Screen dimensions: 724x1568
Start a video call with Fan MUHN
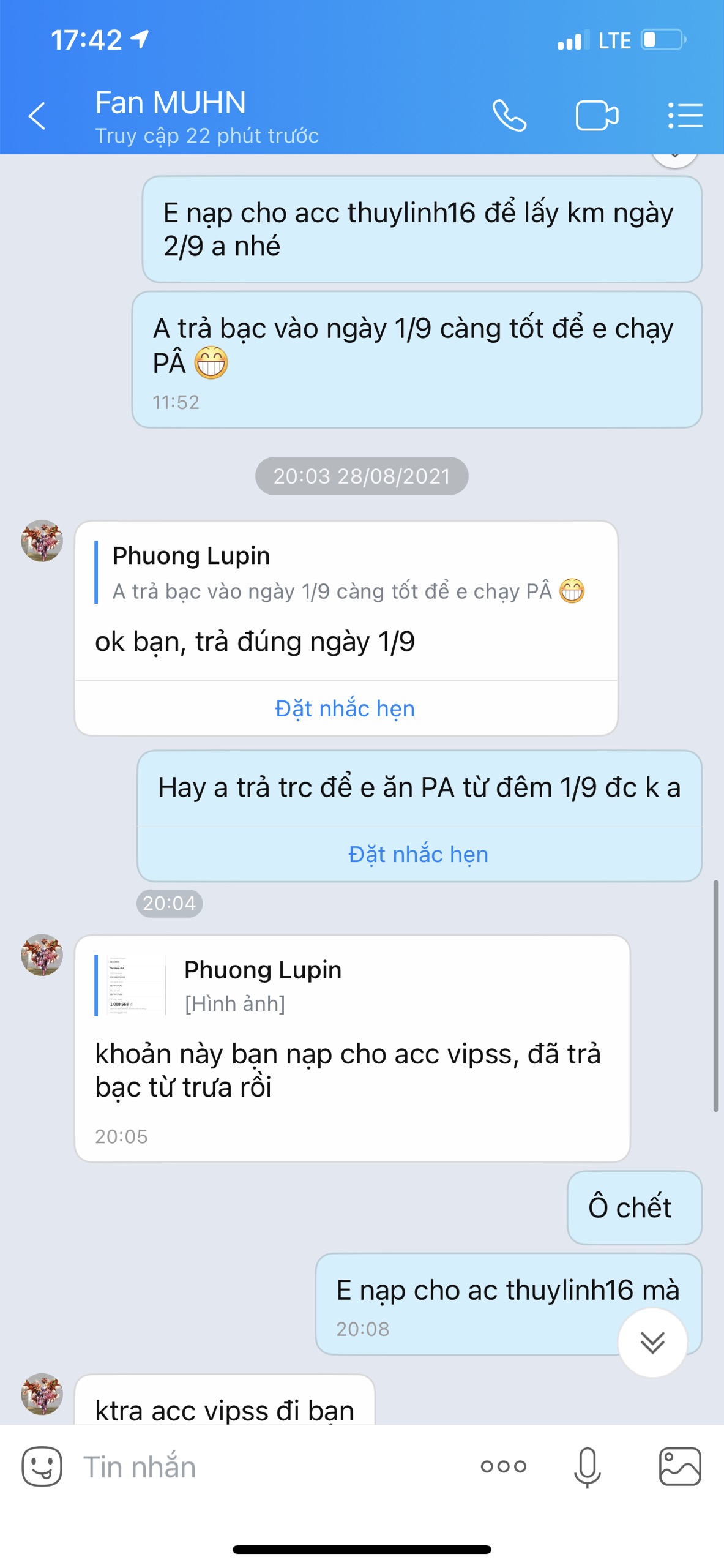pos(598,115)
